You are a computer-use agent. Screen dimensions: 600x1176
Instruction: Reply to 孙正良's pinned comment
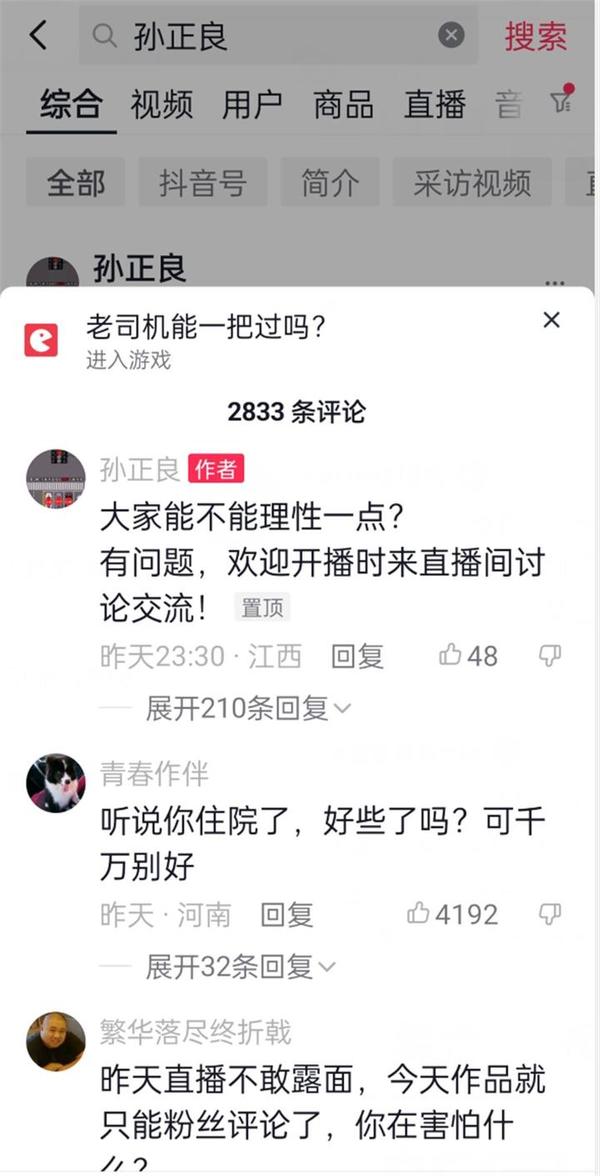point(357,656)
